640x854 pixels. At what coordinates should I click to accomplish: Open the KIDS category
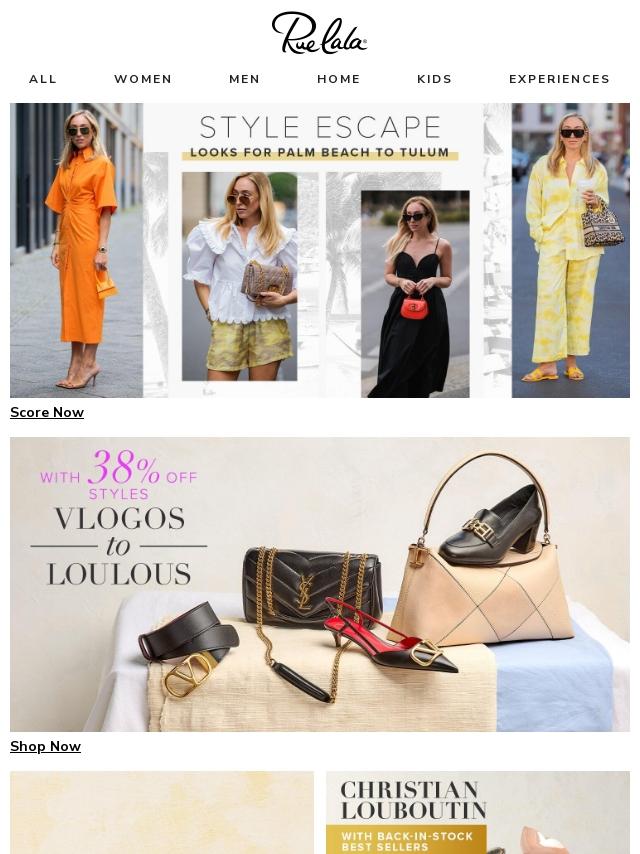(x=434, y=79)
